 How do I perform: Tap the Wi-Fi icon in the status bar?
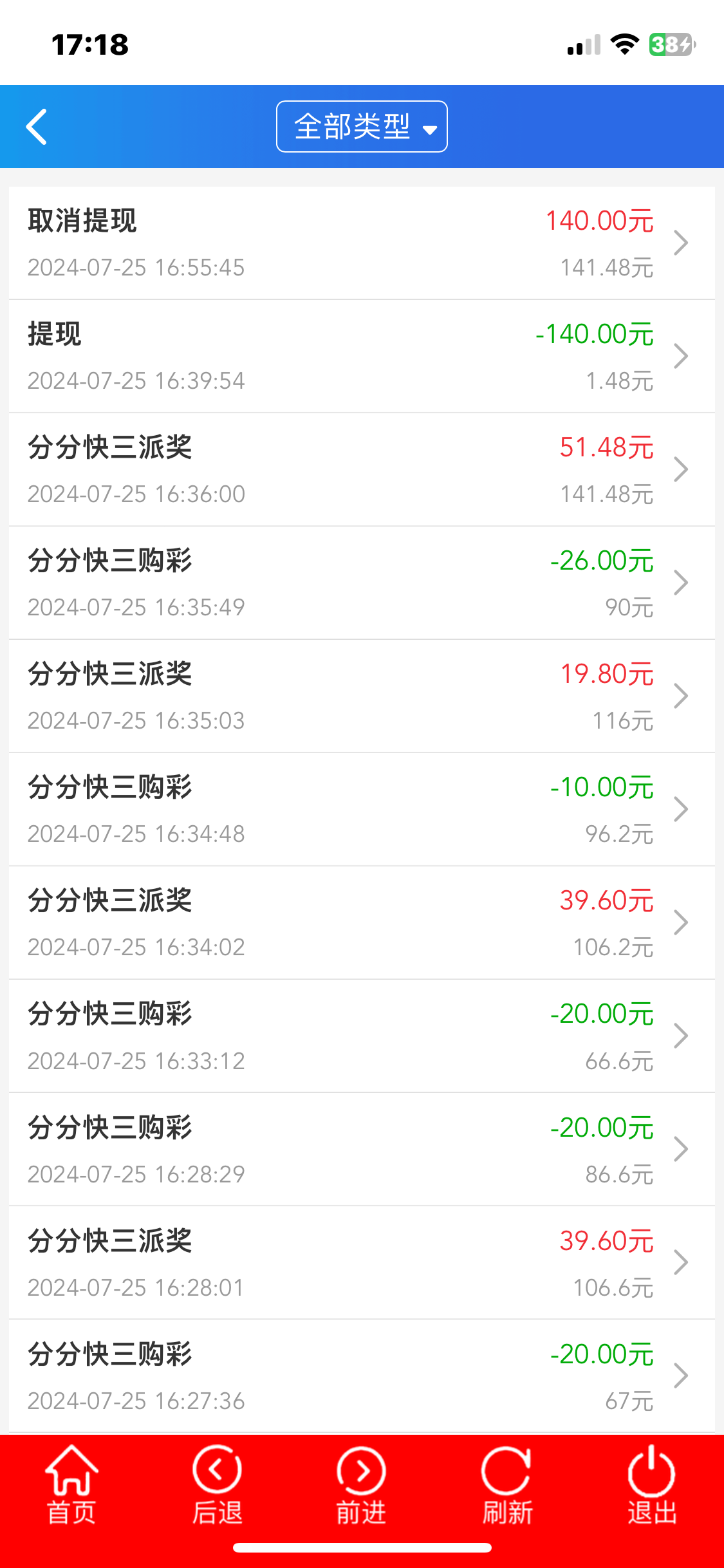(623, 44)
